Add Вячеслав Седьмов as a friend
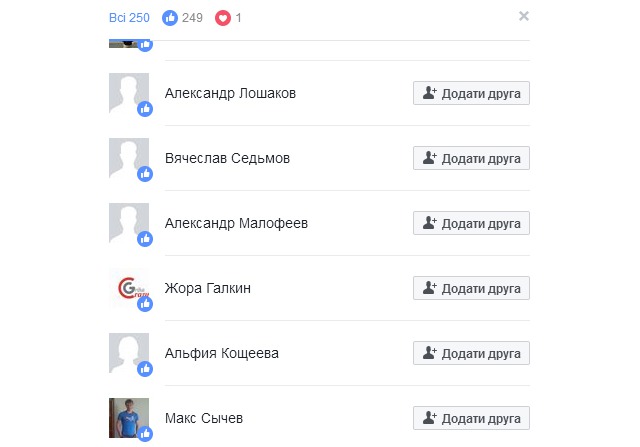Viewport: 640px width, 447px height. pos(471,158)
